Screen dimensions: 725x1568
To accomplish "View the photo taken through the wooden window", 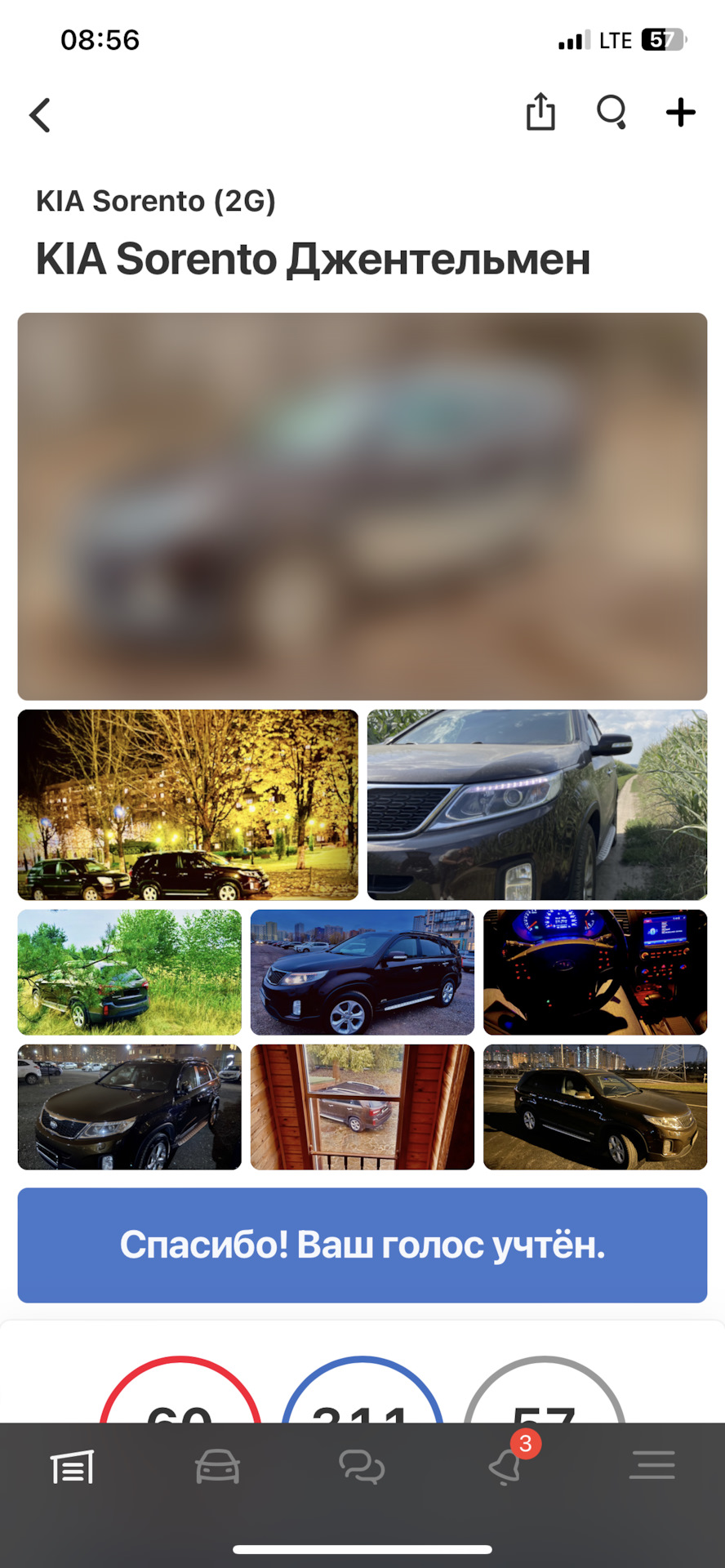I will [x=362, y=1107].
